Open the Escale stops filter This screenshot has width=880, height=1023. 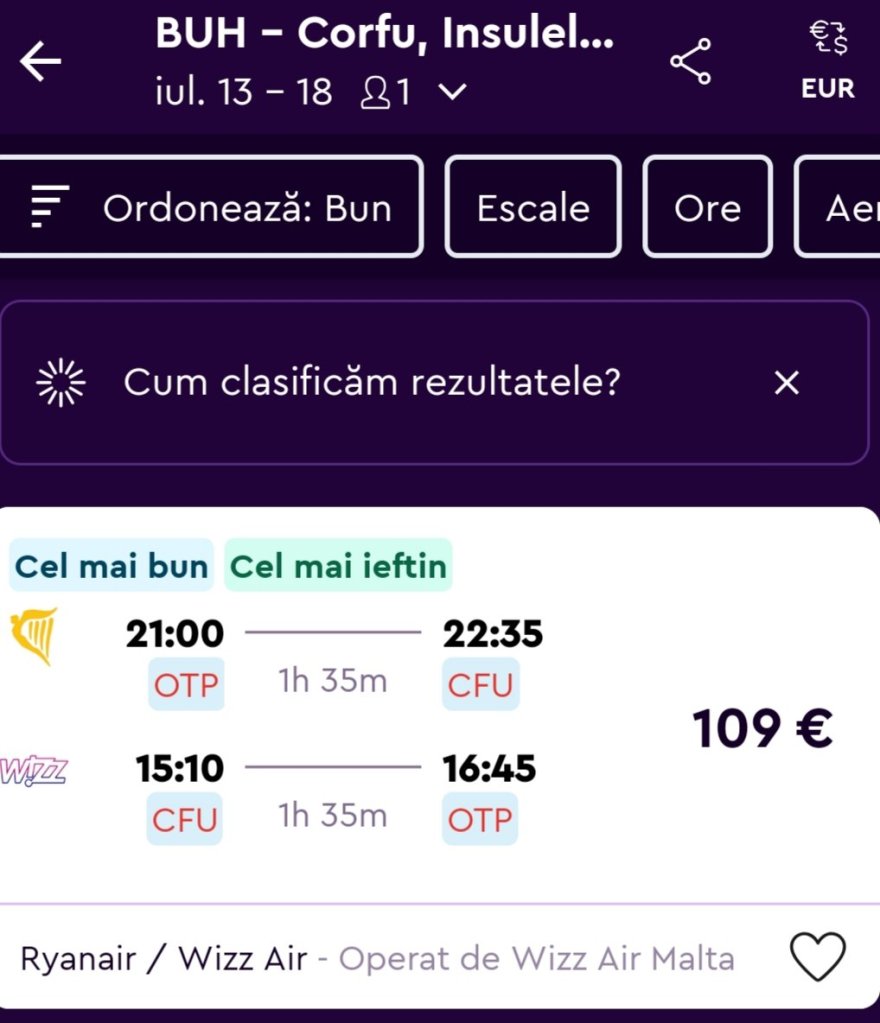pos(533,208)
